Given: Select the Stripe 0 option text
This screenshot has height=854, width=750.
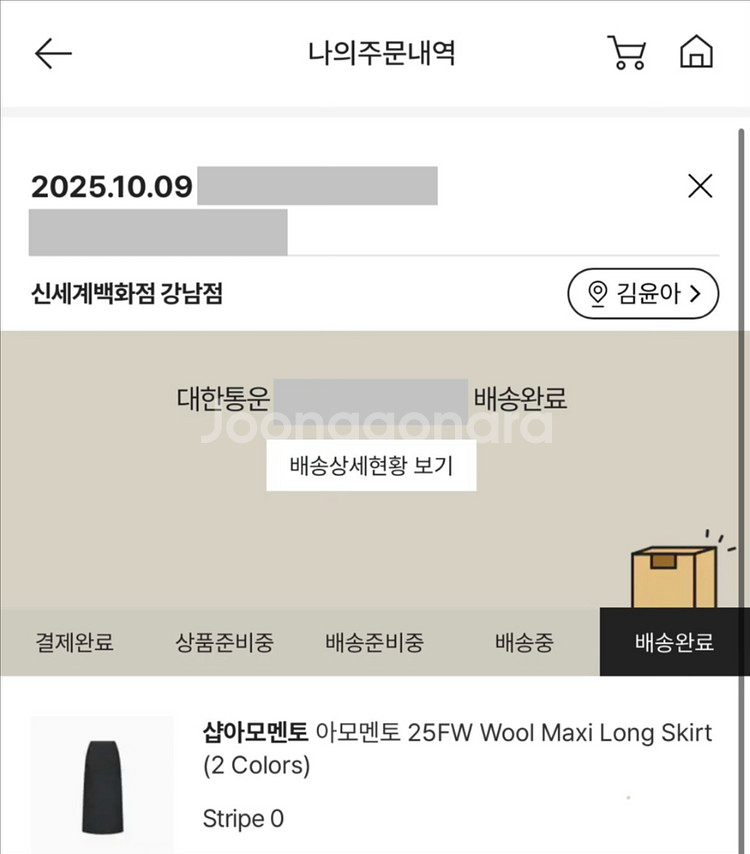Looking at the screenshot, I should coord(243,818).
